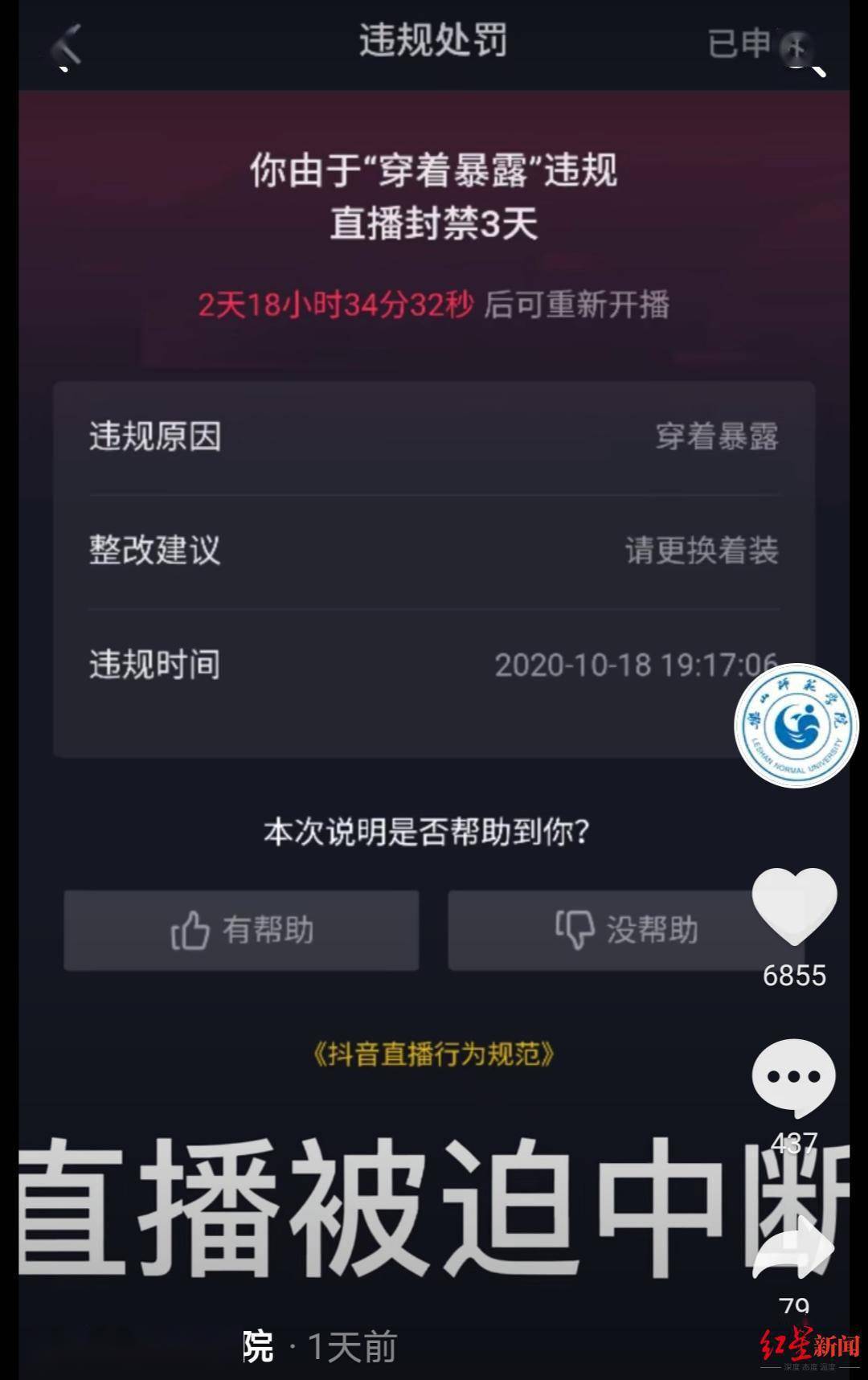The image size is (868, 1380).
Task: Click the comment count 437
Action: pyautogui.click(x=794, y=1143)
